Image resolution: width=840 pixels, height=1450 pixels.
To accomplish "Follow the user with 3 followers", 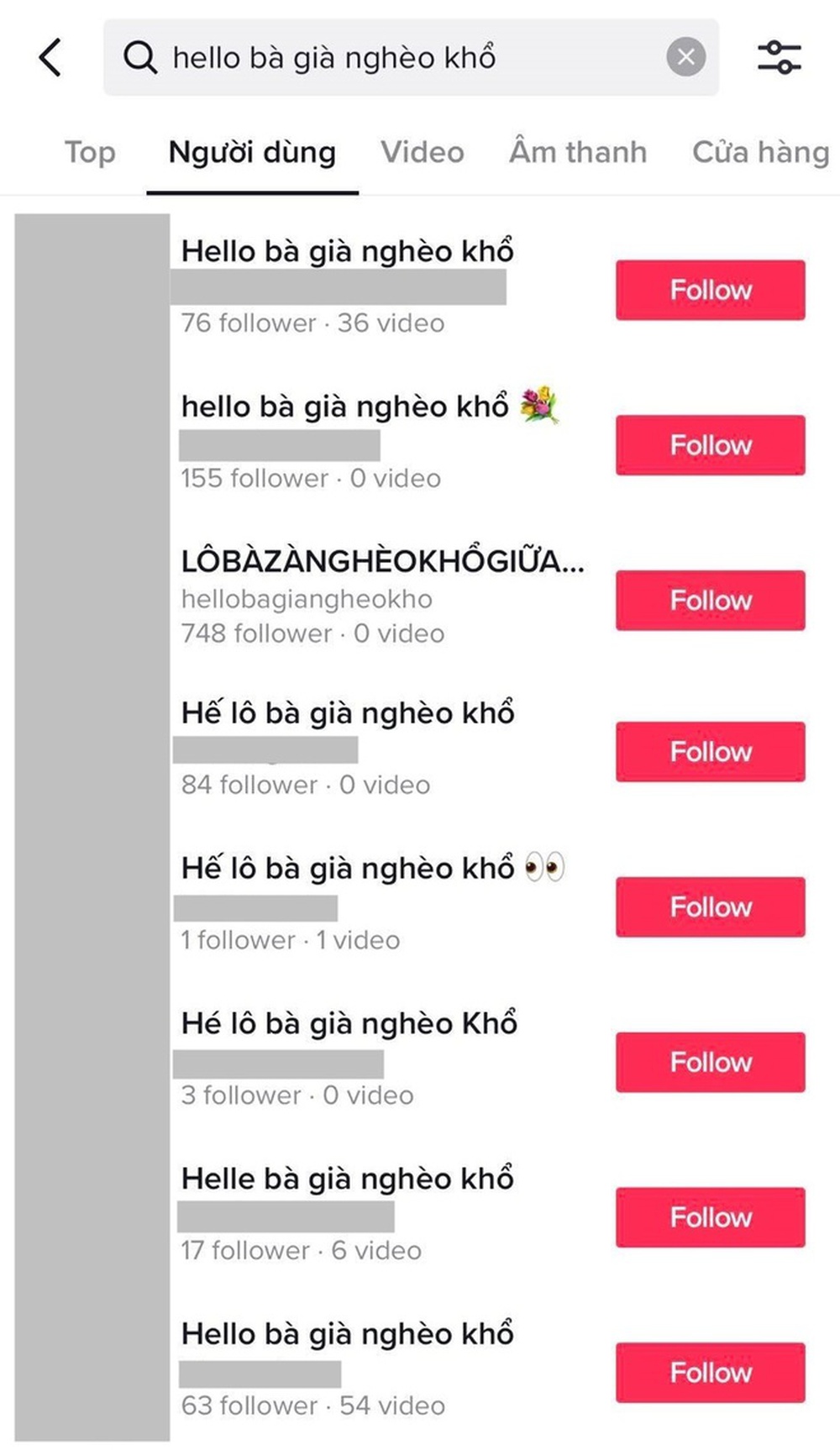I will coord(710,1063).
